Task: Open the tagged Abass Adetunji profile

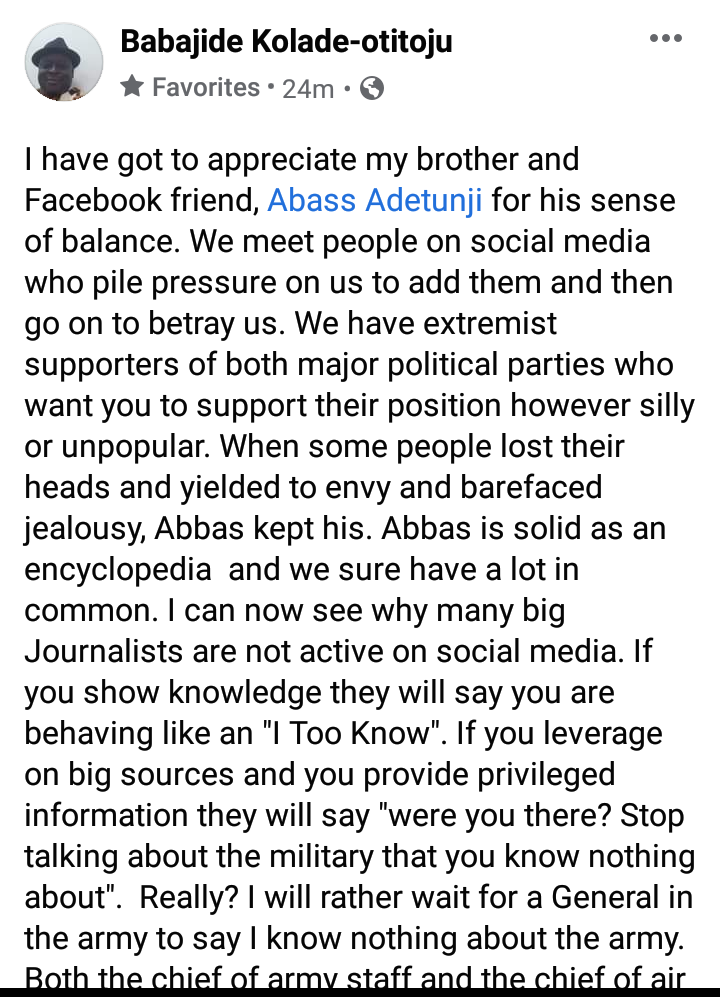Action: click(x=375, y=200)
